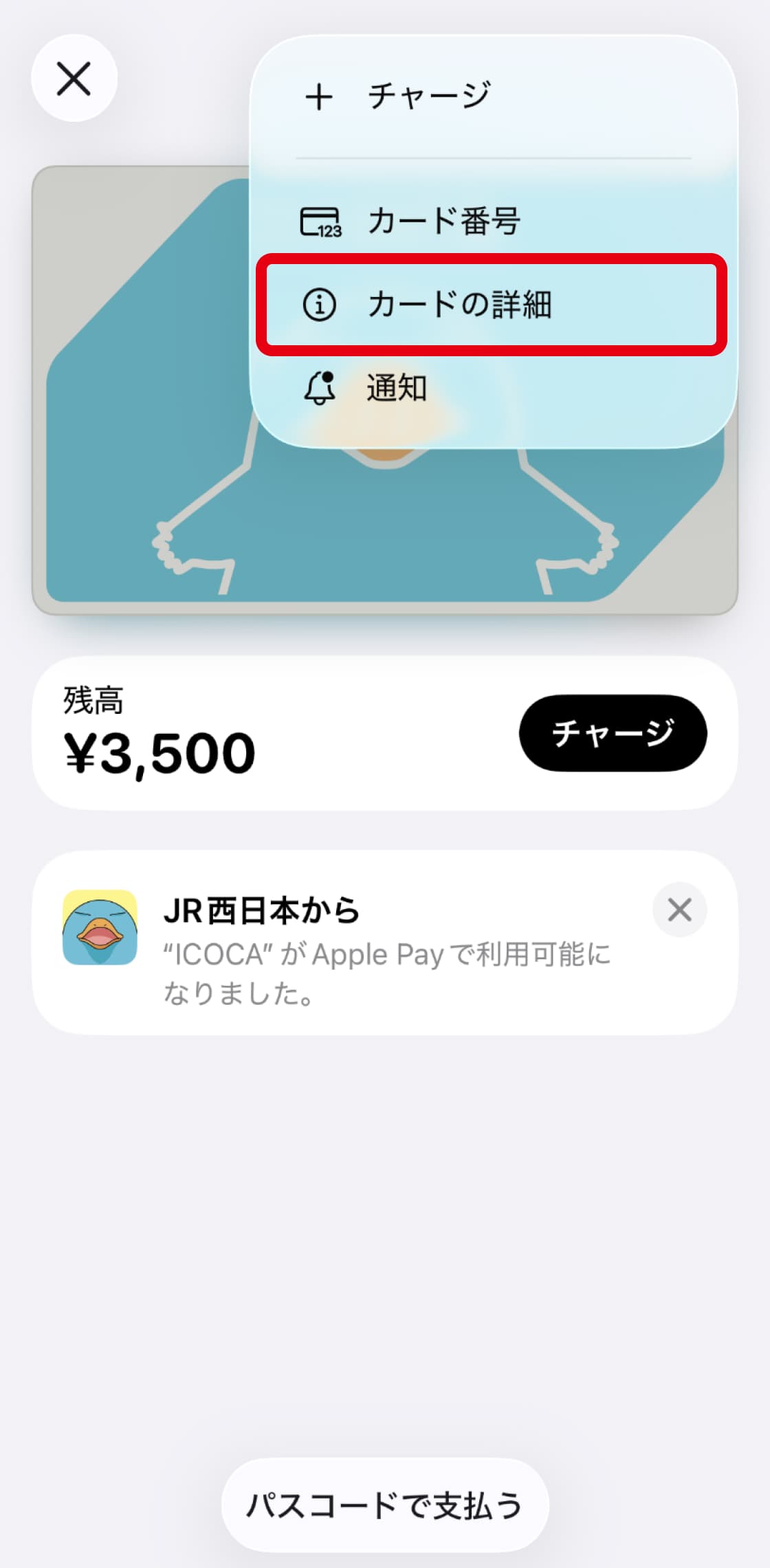Close the ICOCA card screen

click(74, 78)
